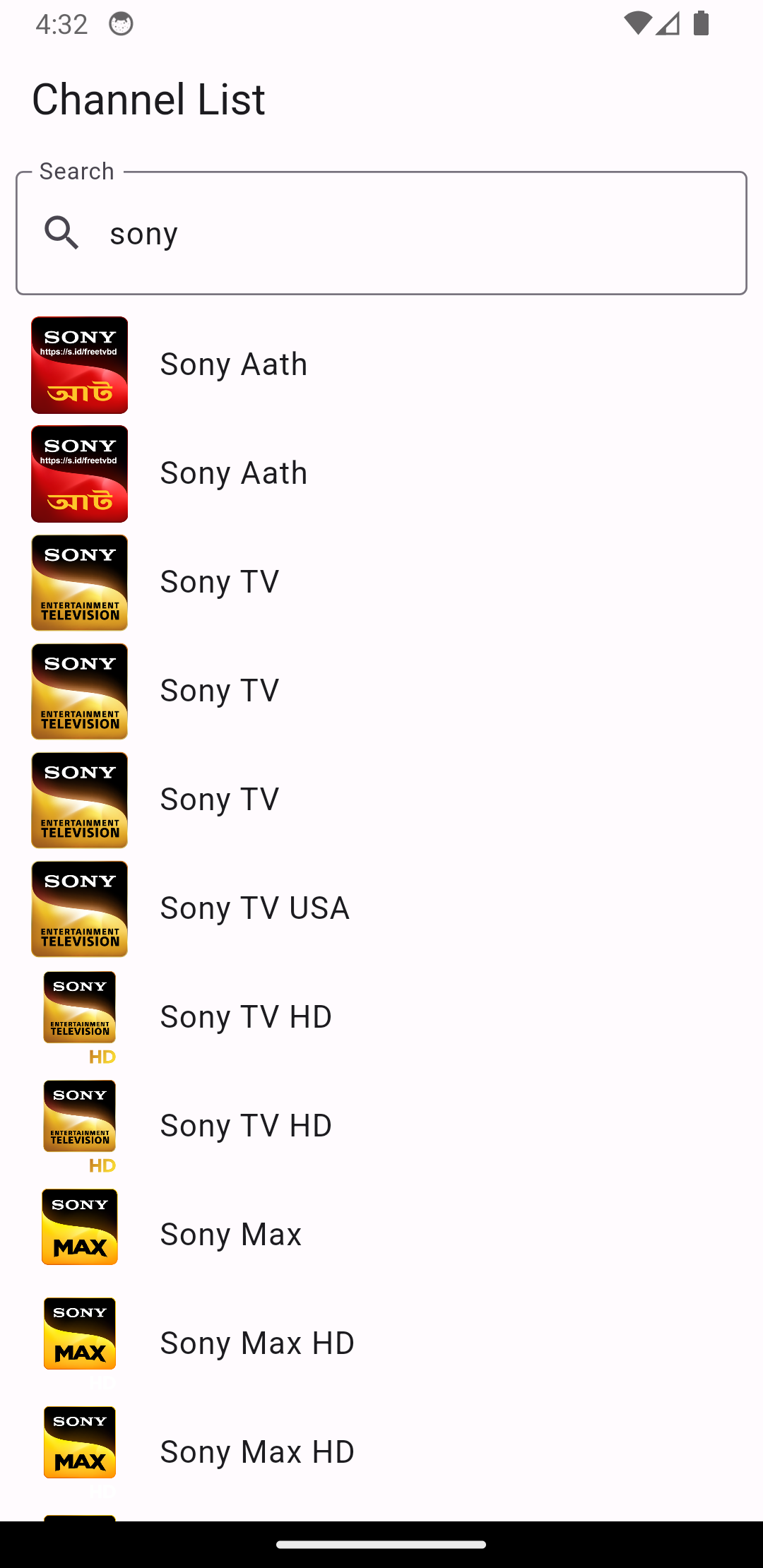763x1568 pixels.
Task: Click the magnifying glass search icon
Action: pos(61,233)
